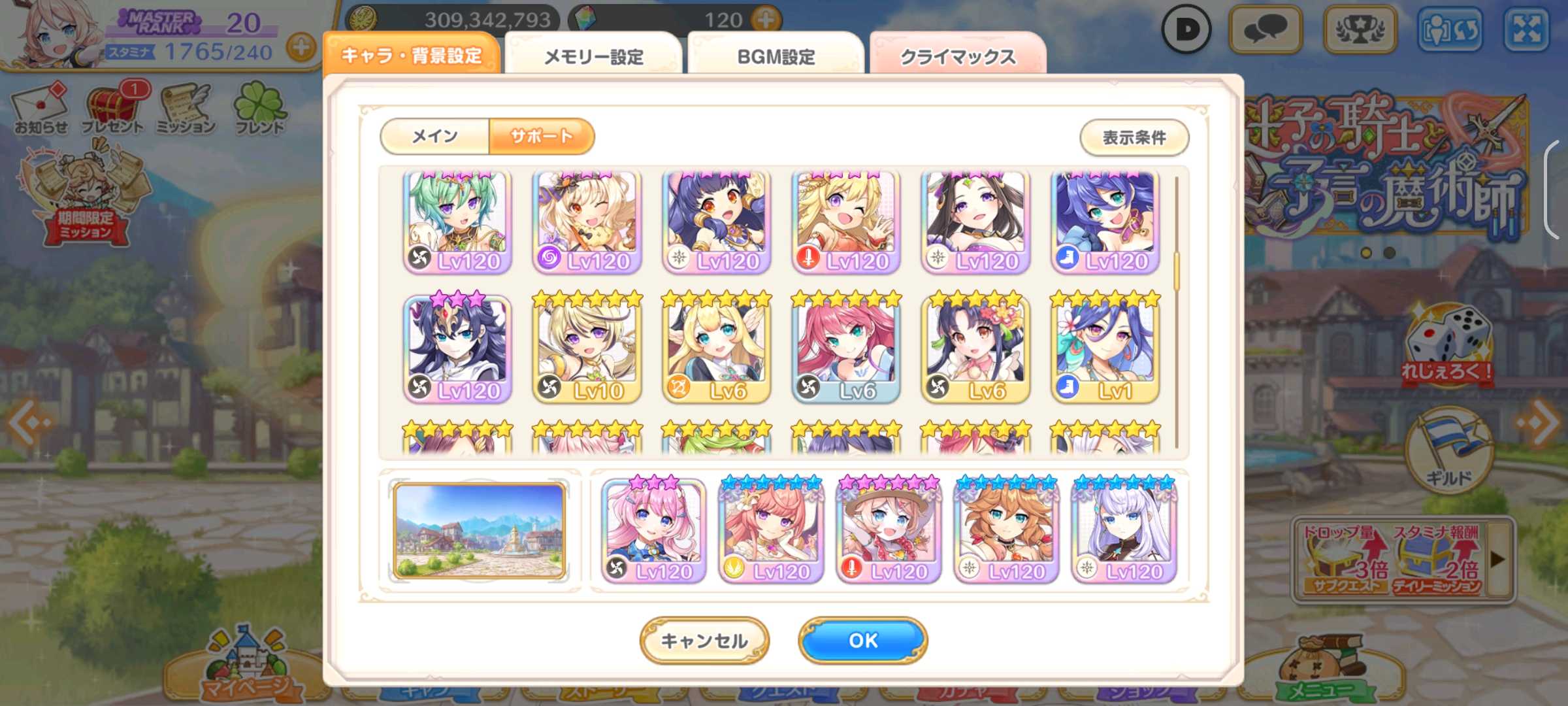Tap キャンセル to cancel
The width and height of the screenshot is (1568, 706).
(704, 640)
